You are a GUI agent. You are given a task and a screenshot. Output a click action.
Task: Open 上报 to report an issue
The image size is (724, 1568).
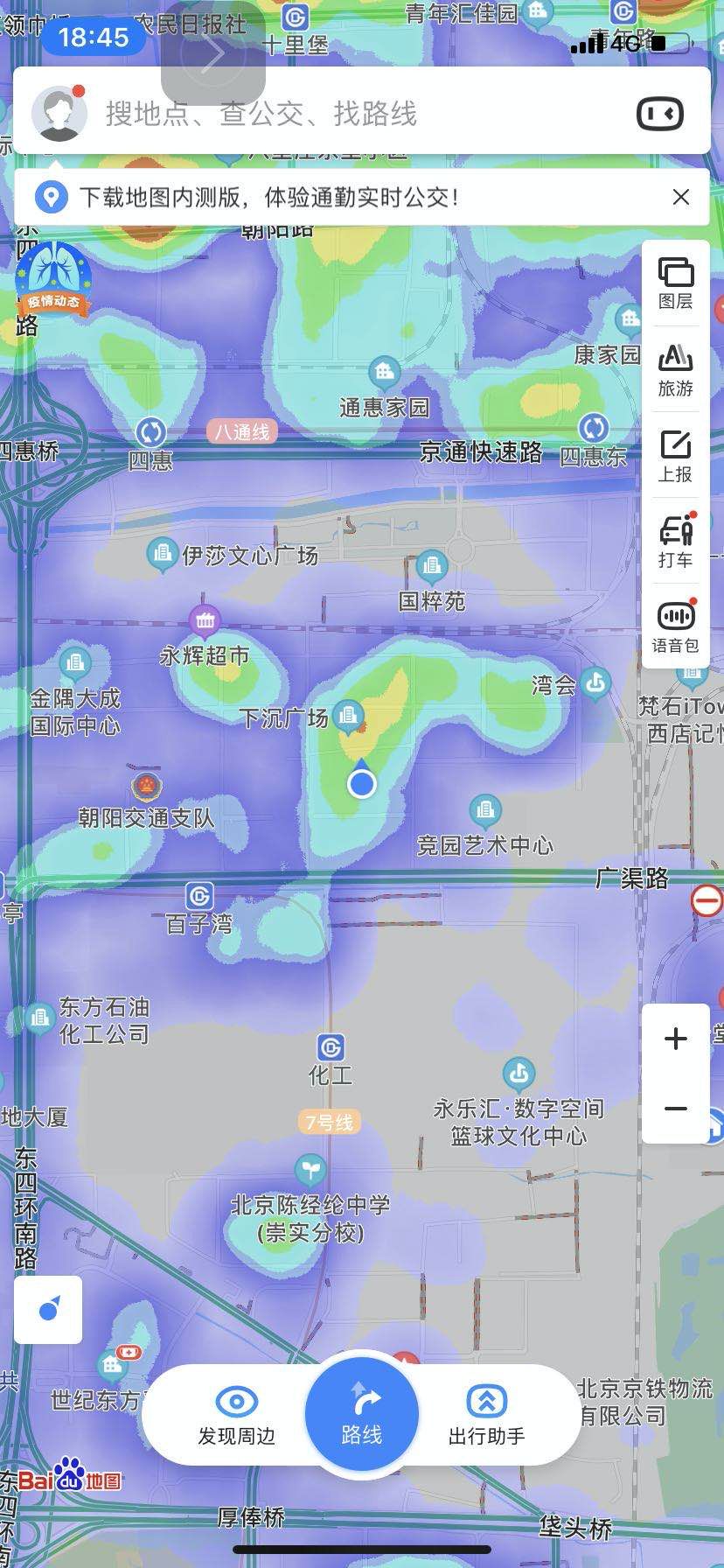(676, 455)
